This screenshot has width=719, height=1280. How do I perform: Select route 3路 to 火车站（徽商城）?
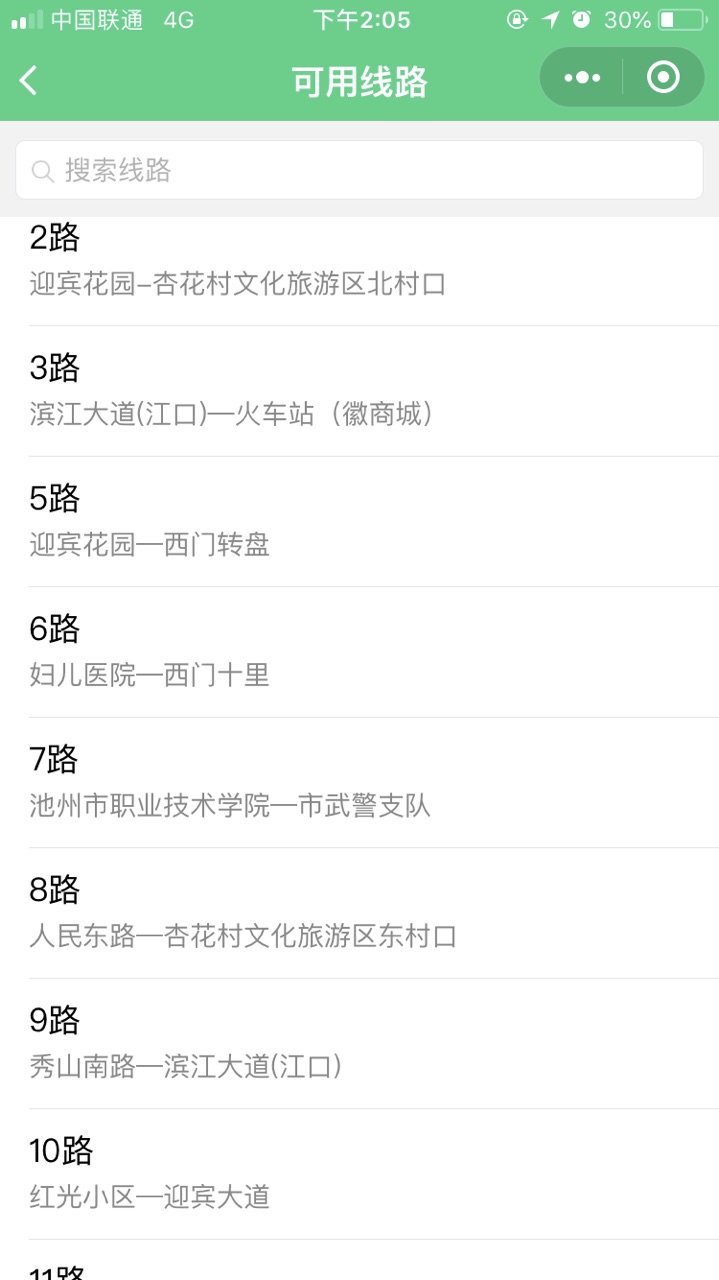(x=359, y=391)
